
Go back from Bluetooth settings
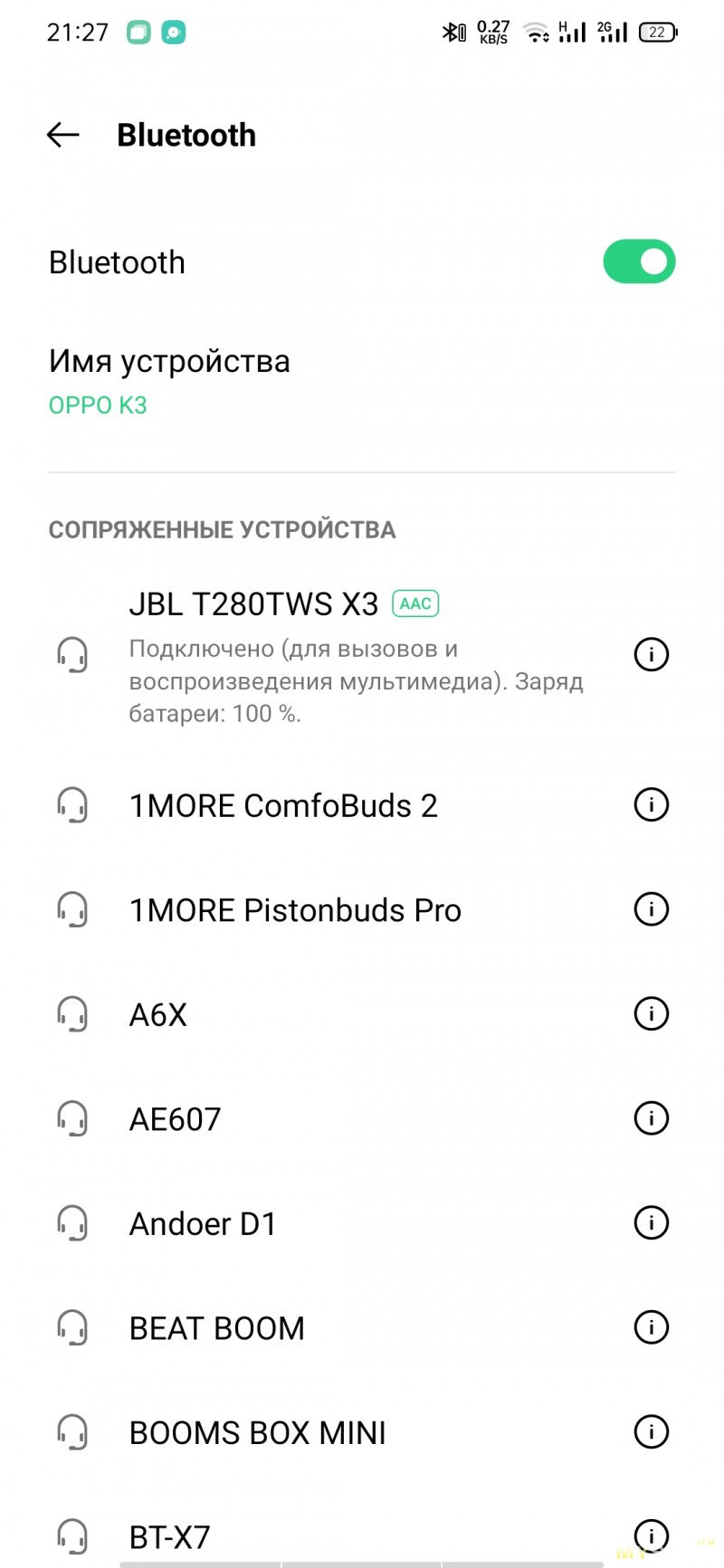[x=63, y=135]
